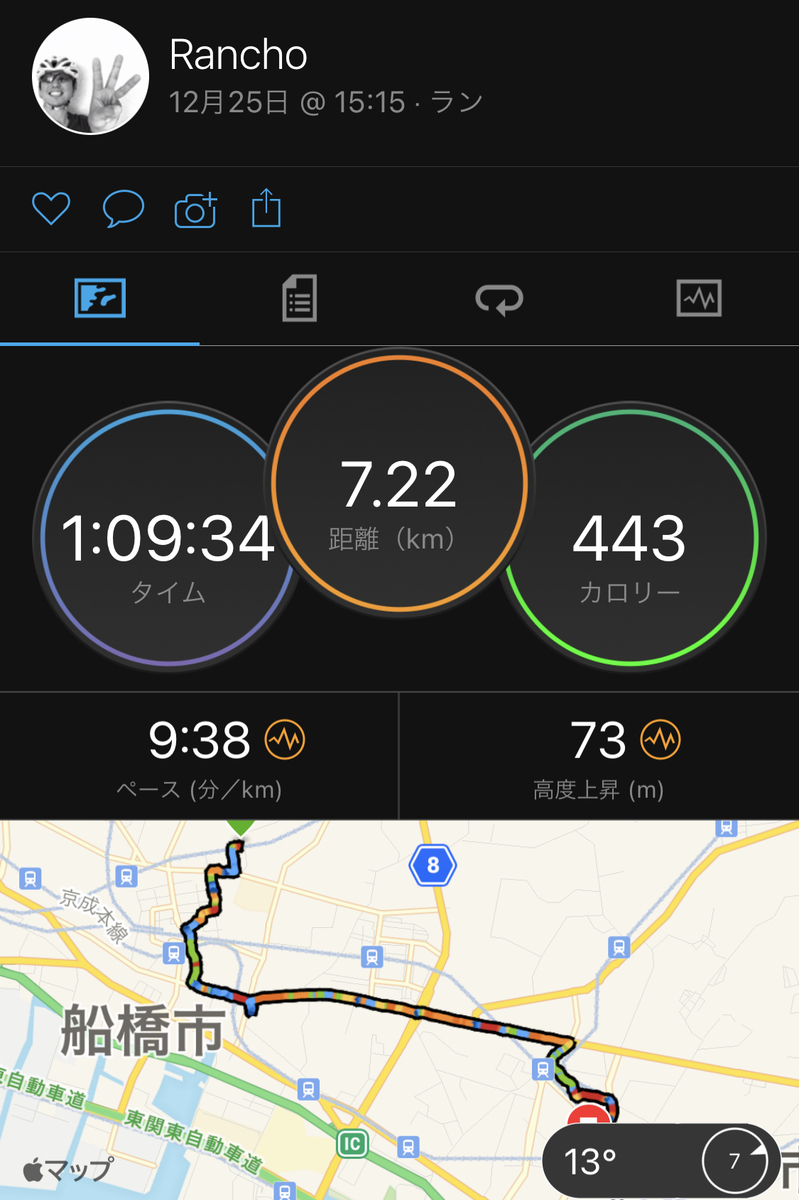Open the charts tab with the graph icon
Screen dimensions: 799x1200
click(698, 297)
